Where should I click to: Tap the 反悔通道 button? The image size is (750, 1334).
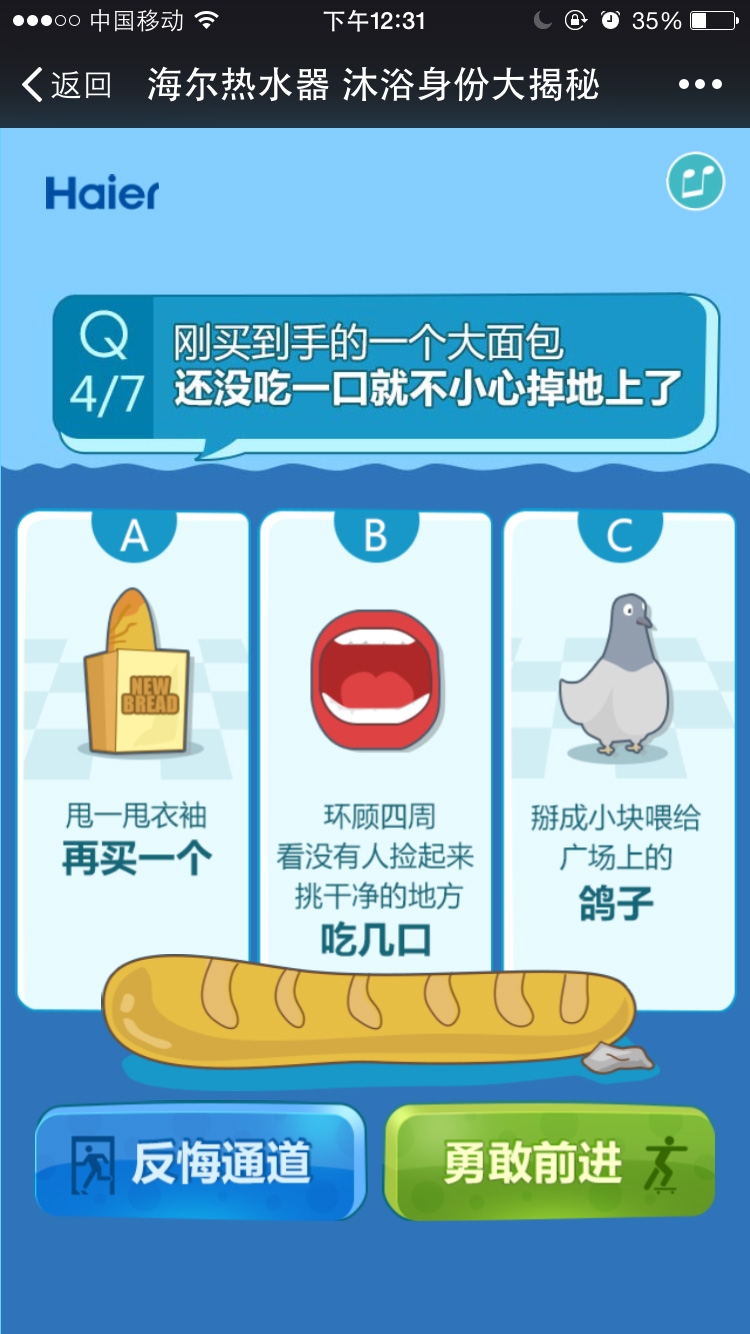[199, 1163]
